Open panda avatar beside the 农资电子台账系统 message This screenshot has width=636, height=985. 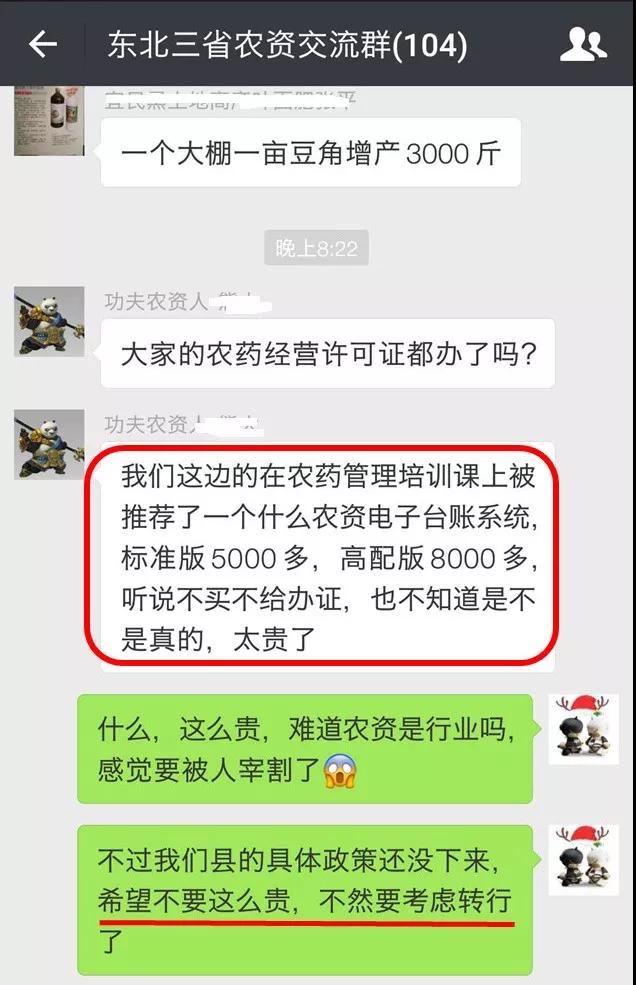point(49,443)
